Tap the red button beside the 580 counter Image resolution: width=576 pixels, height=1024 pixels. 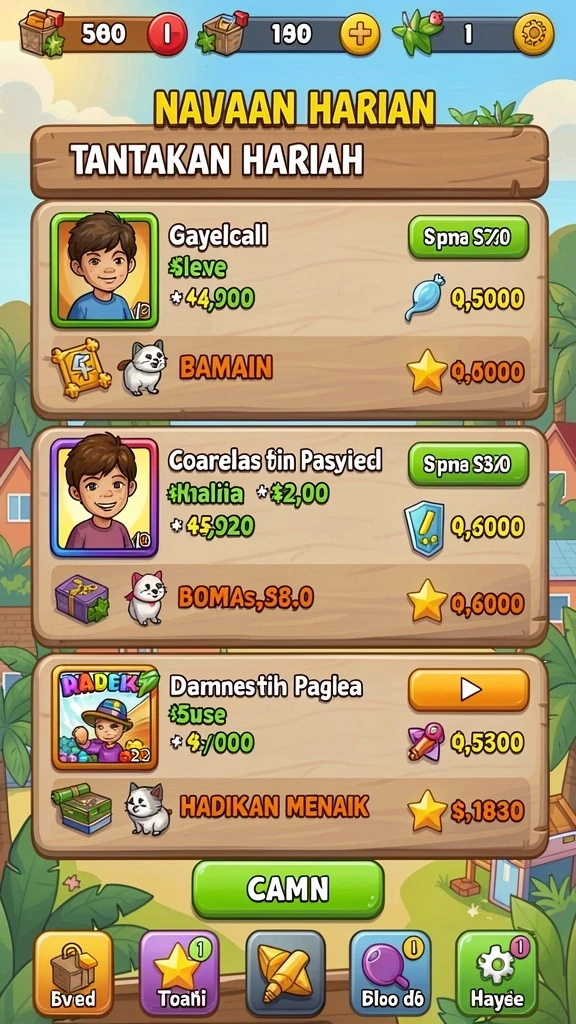(167, 34)
